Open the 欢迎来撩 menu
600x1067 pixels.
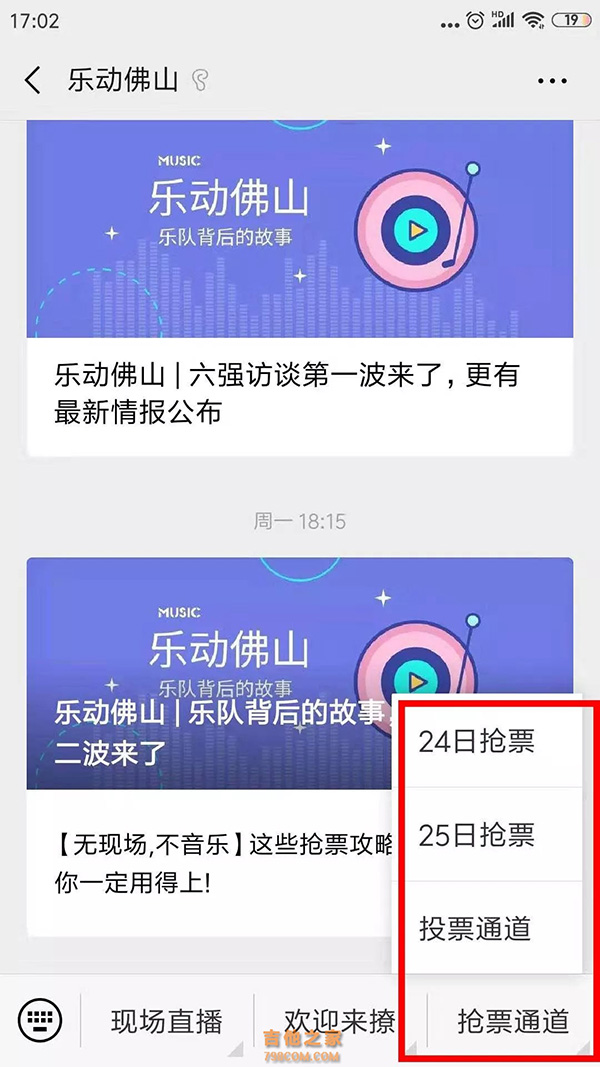click(x=339, y=1021)
